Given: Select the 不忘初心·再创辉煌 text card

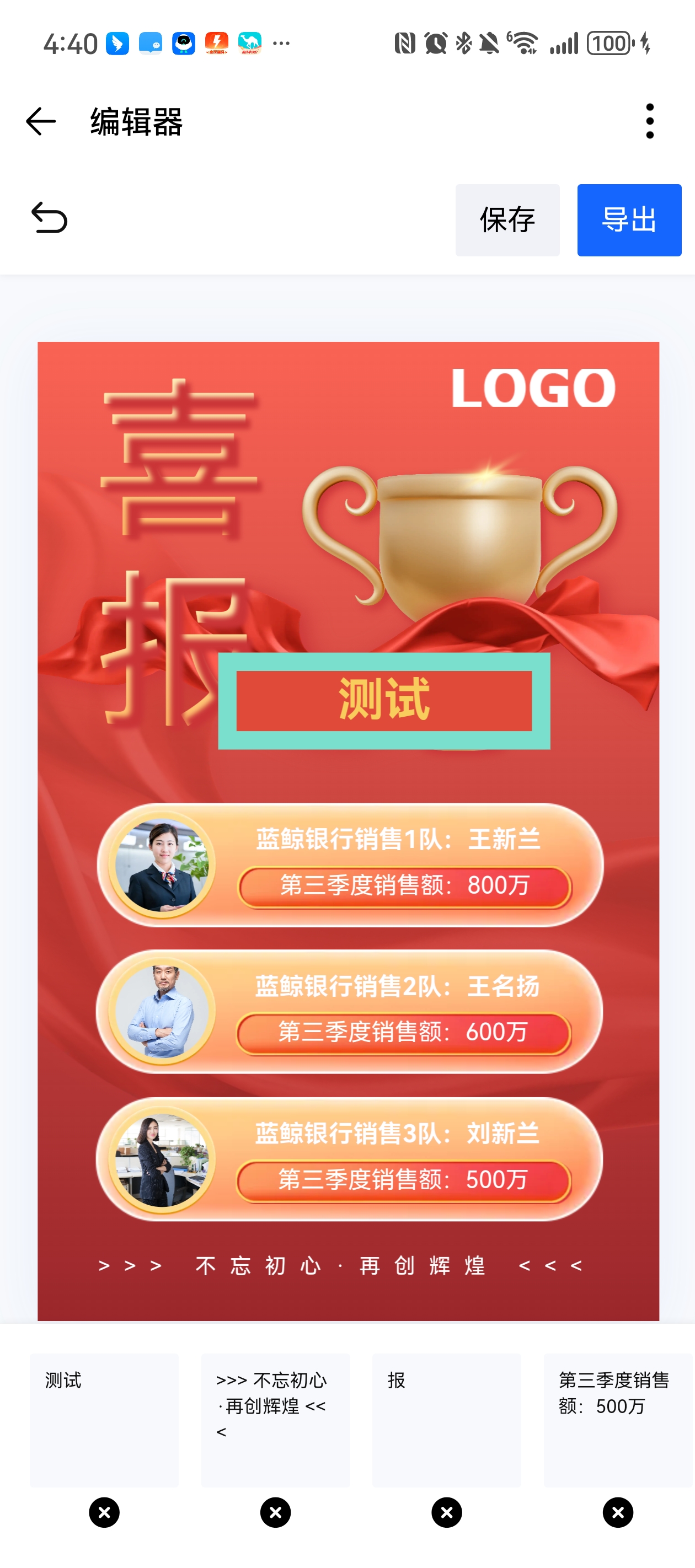Looking at the screenshot, I should (275, 1420).
